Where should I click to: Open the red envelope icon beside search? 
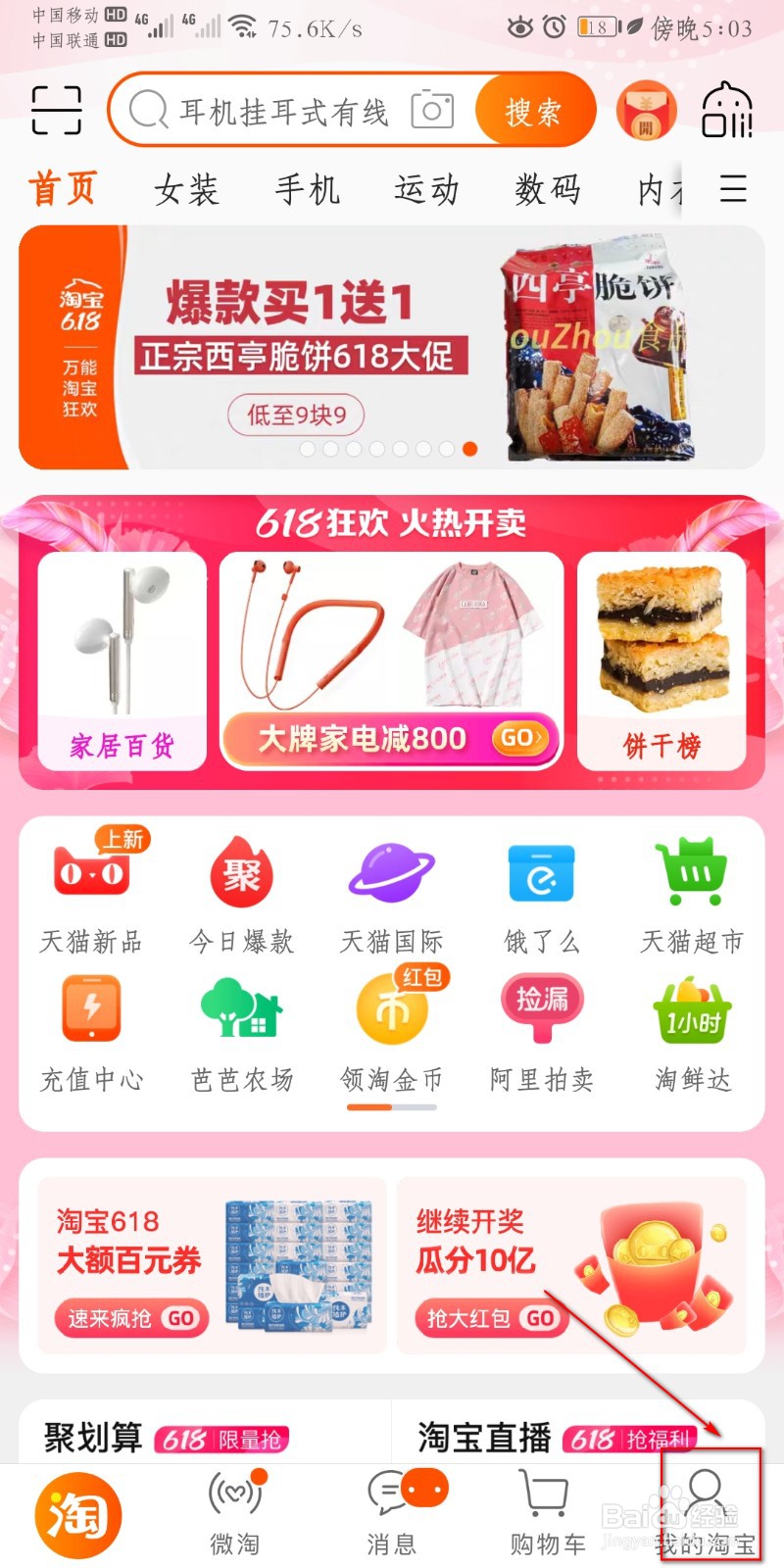pyautogui.click(x=646, y=110)
